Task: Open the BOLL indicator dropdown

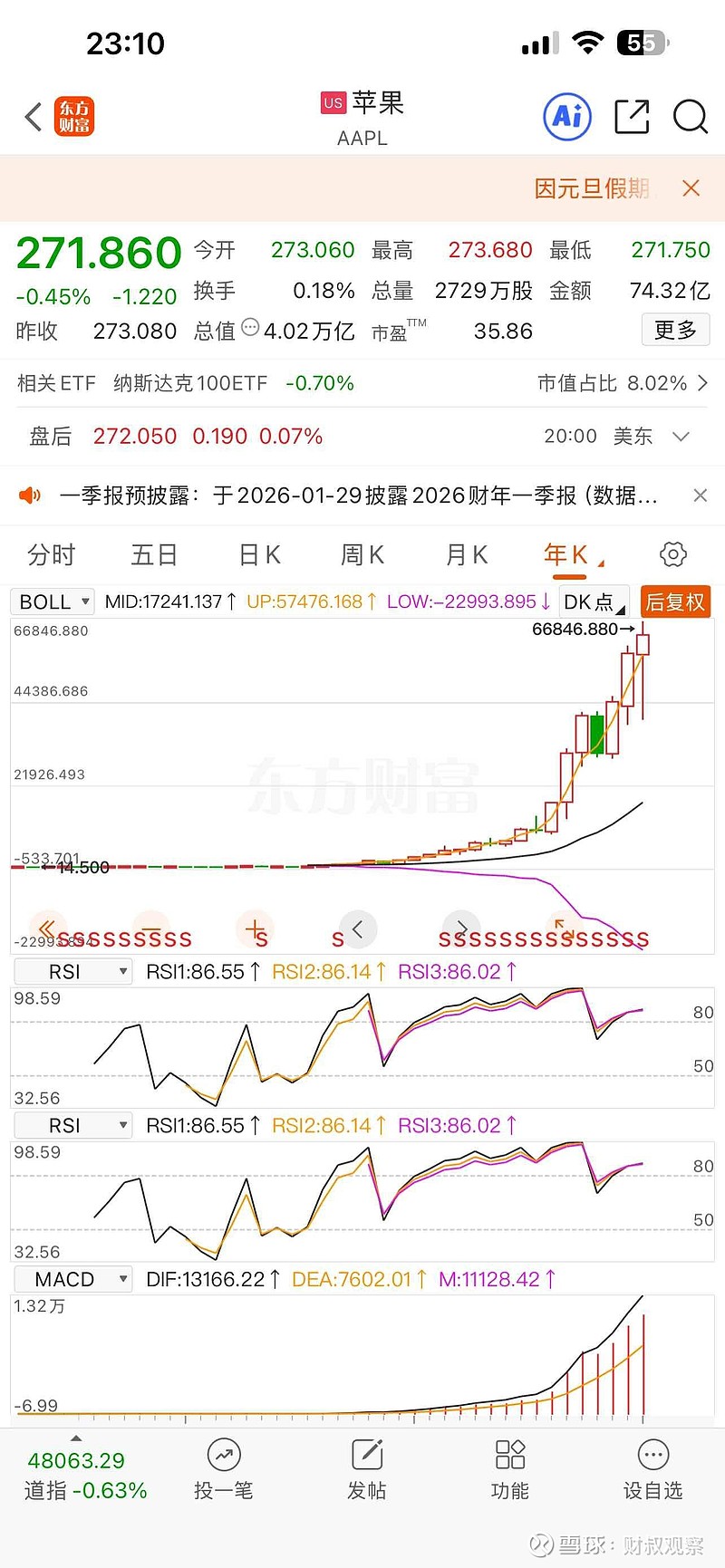Action: tap(52, 601)
